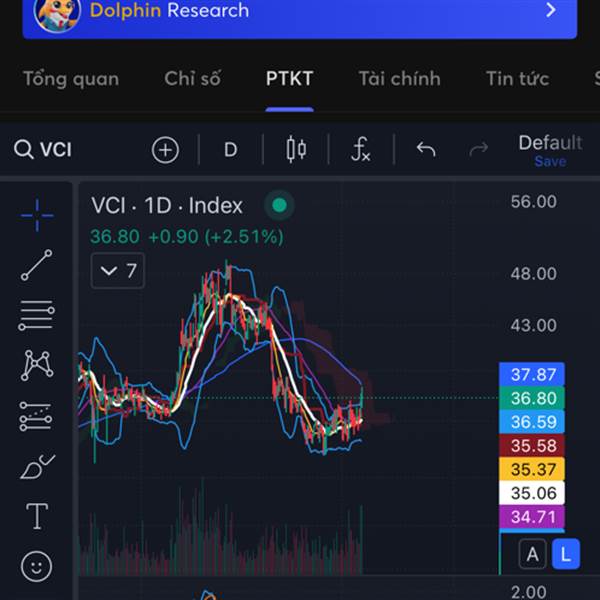
Task: Add a symbol to compare with plus icon
Action: (165, 150)
